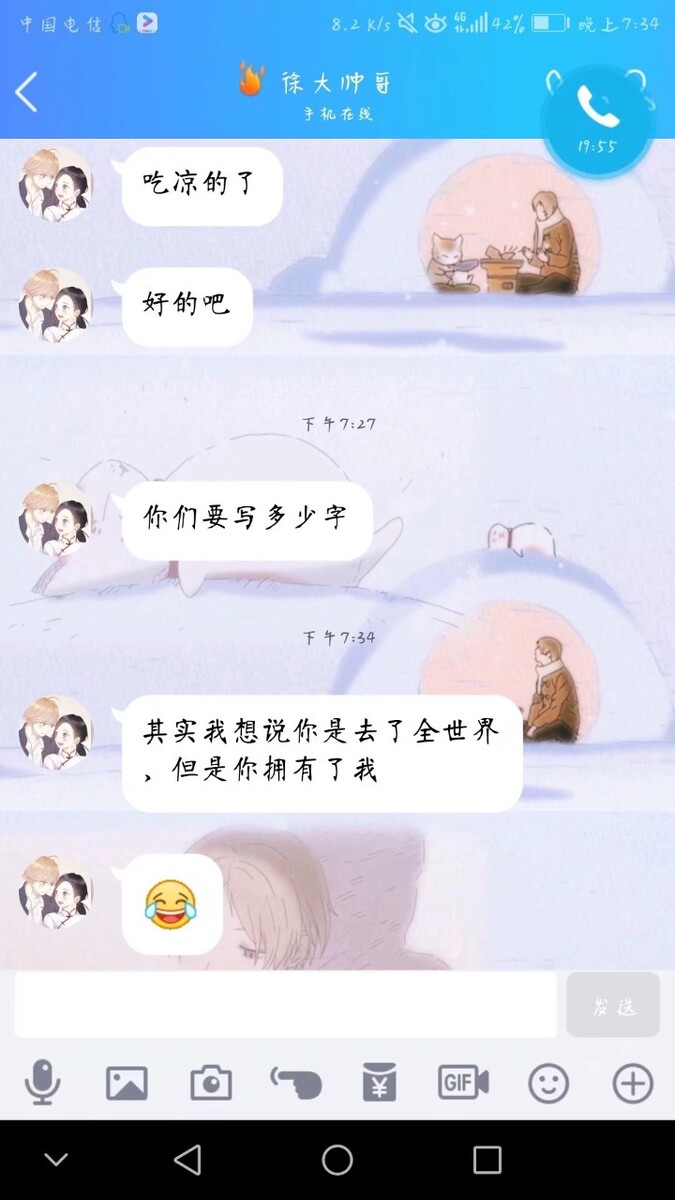Open the camera to take photo
Screen dimensions: 675x1200
tap(211, 1083)
